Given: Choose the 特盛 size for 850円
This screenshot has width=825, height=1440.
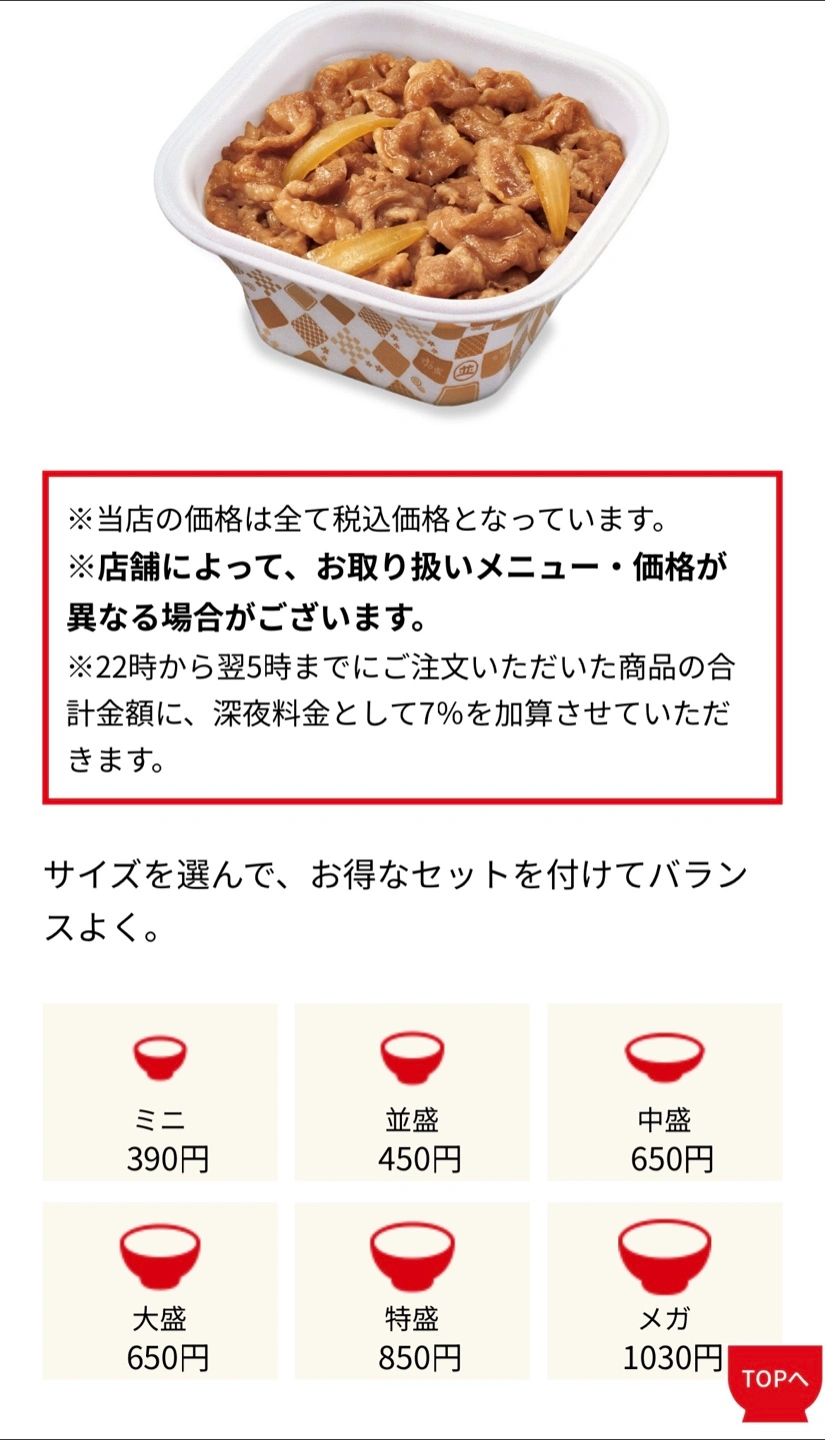Looking at the screenshot, I should [412, 1290].
